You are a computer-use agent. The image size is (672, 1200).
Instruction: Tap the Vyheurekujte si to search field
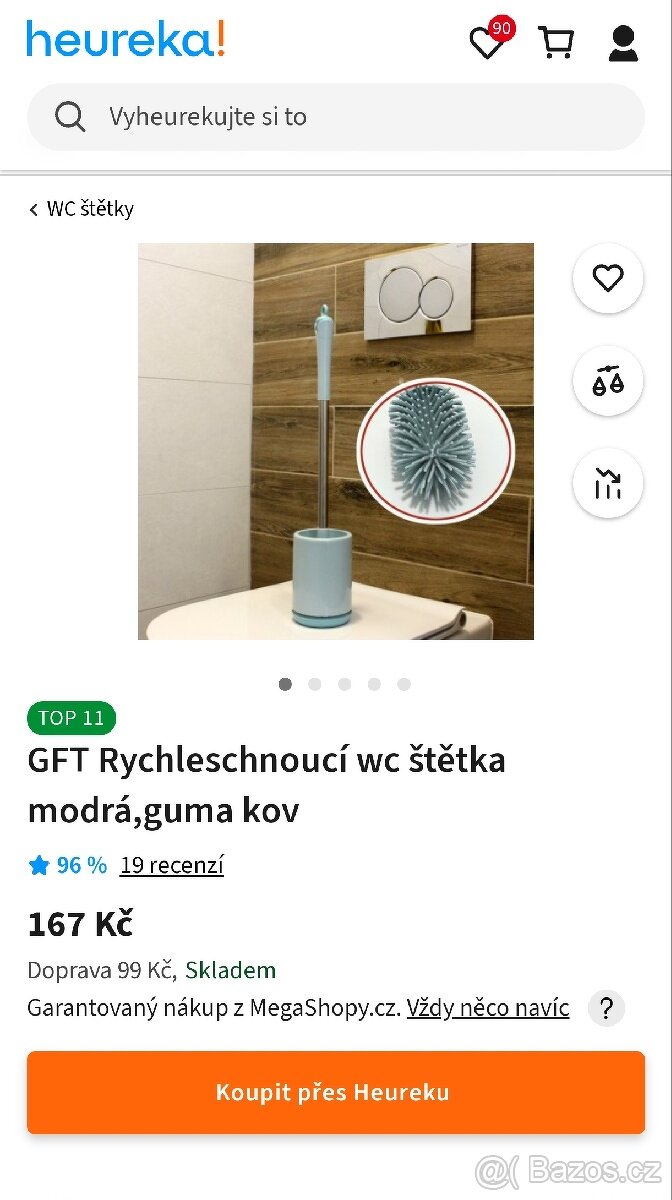click(335, 117)
